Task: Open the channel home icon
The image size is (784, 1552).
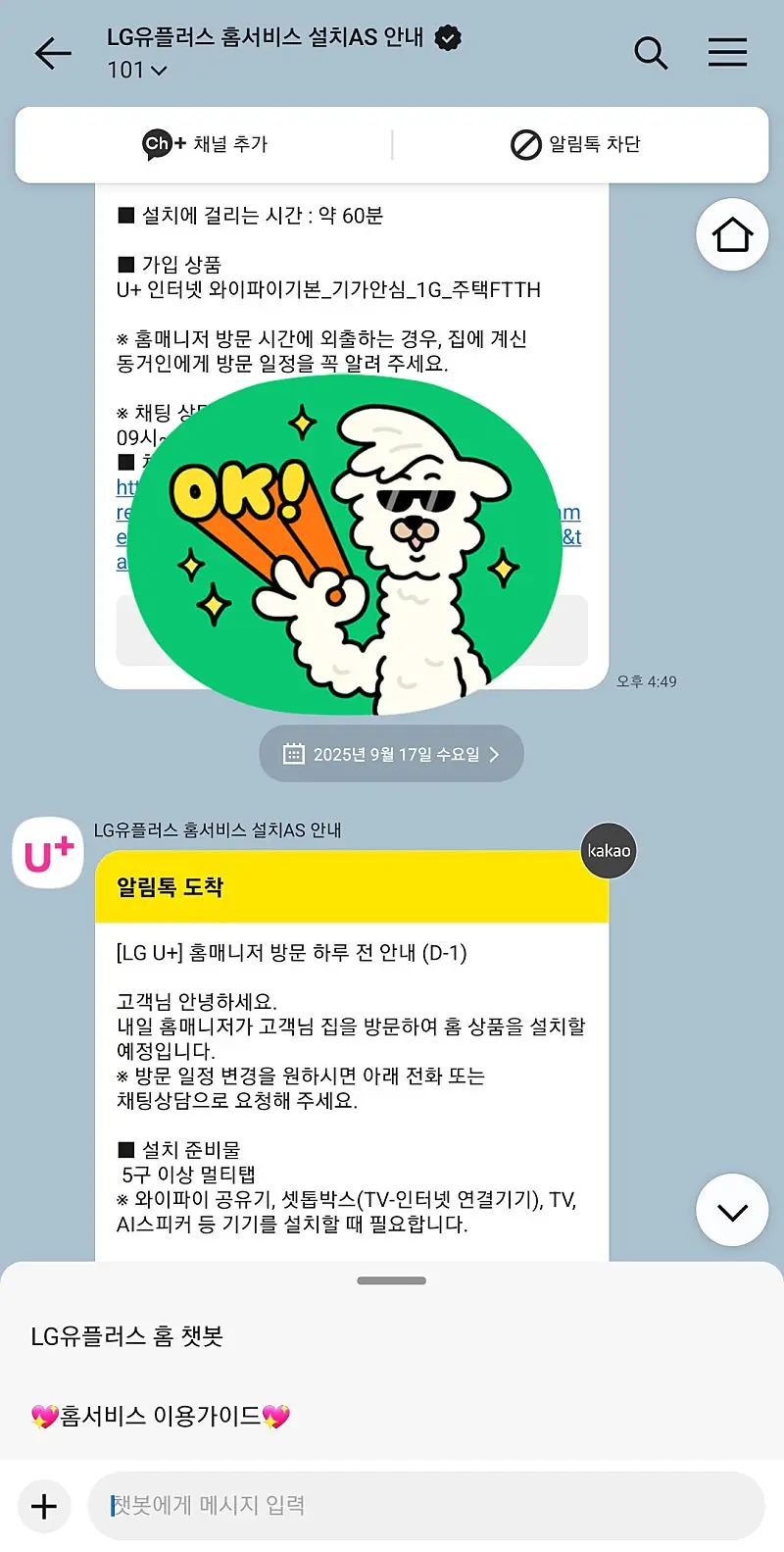Action: coord(732,234)
